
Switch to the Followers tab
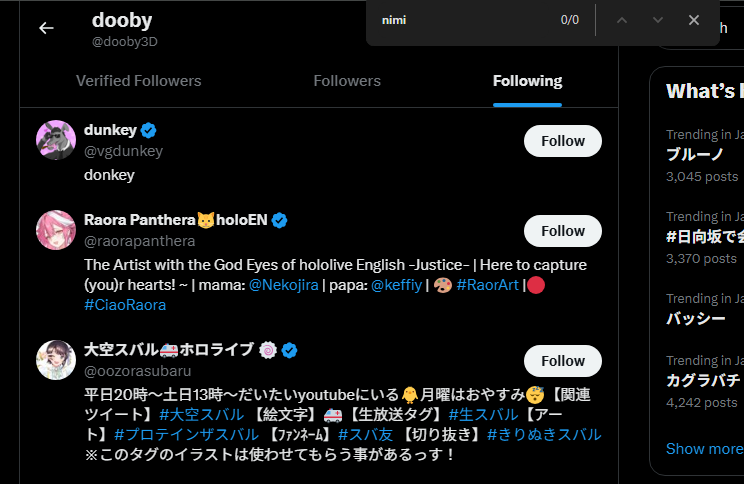[347, 81]
